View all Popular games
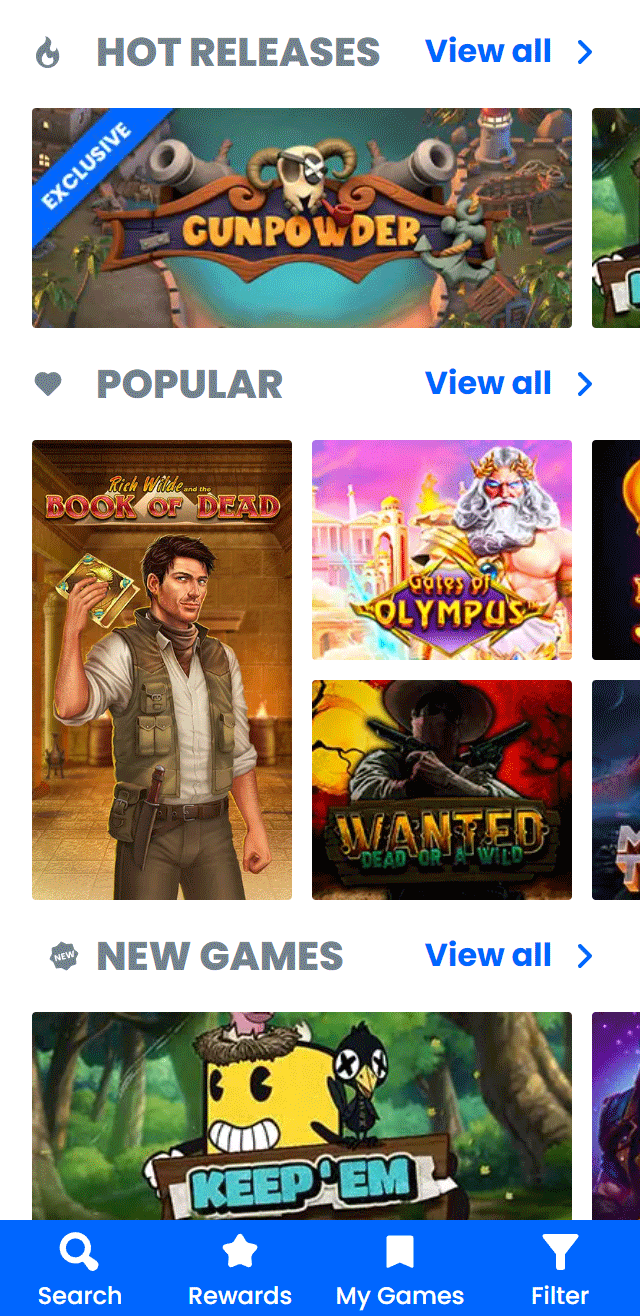Screen dimensions: 640x1316 (x=508, y=384)
